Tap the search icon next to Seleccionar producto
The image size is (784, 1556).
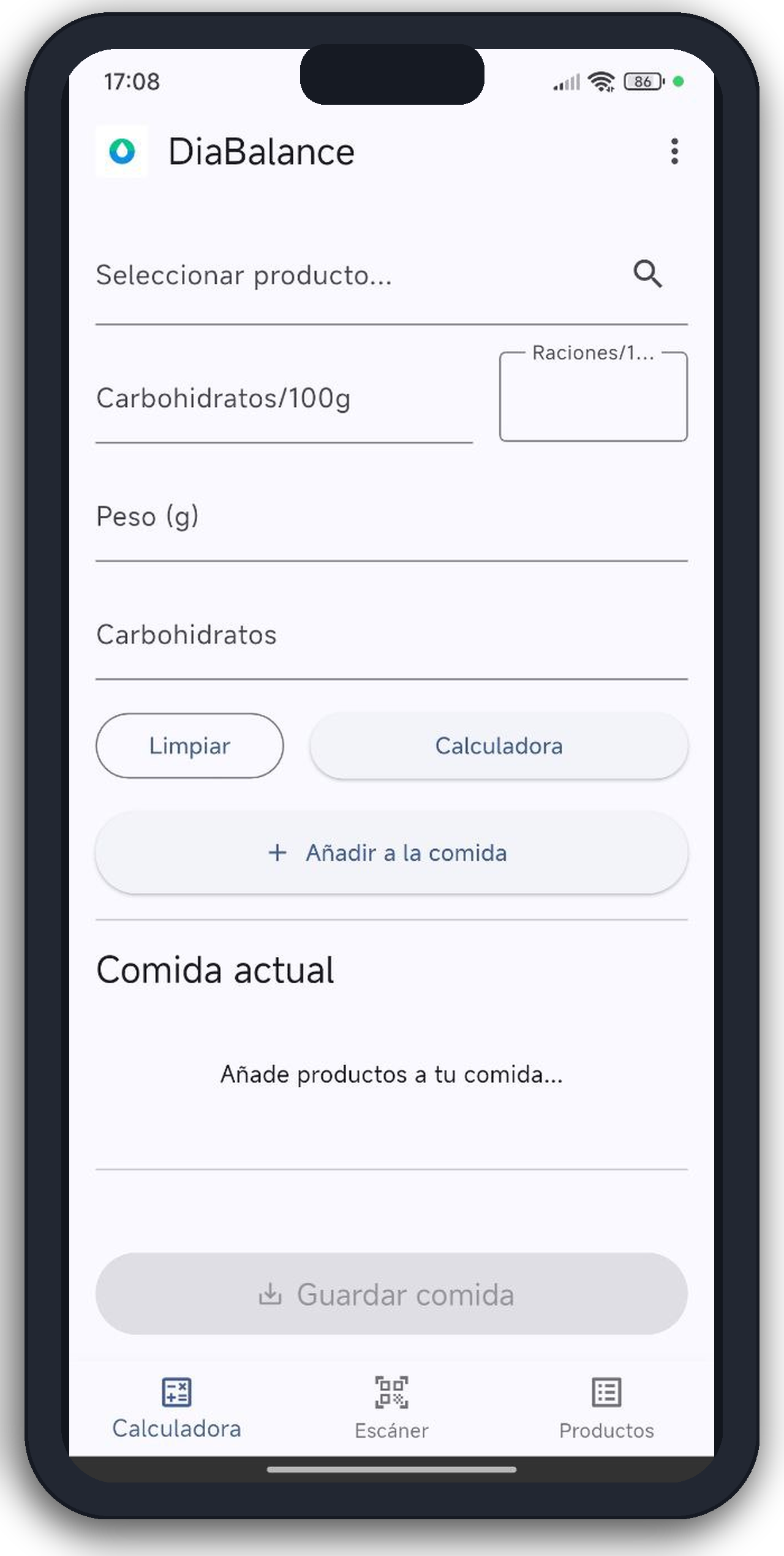click(x=647, y=275)
